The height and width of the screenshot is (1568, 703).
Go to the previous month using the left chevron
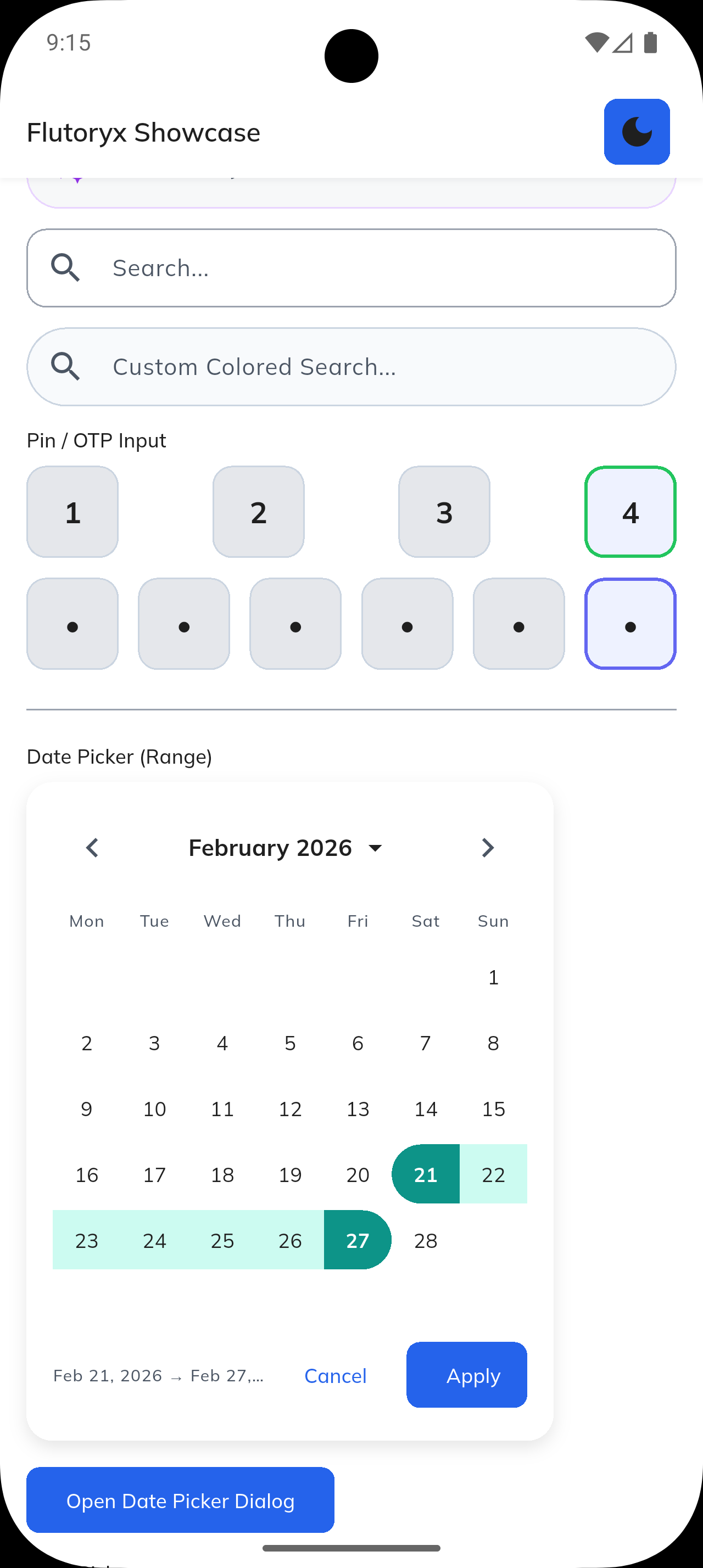pos(92,847)
